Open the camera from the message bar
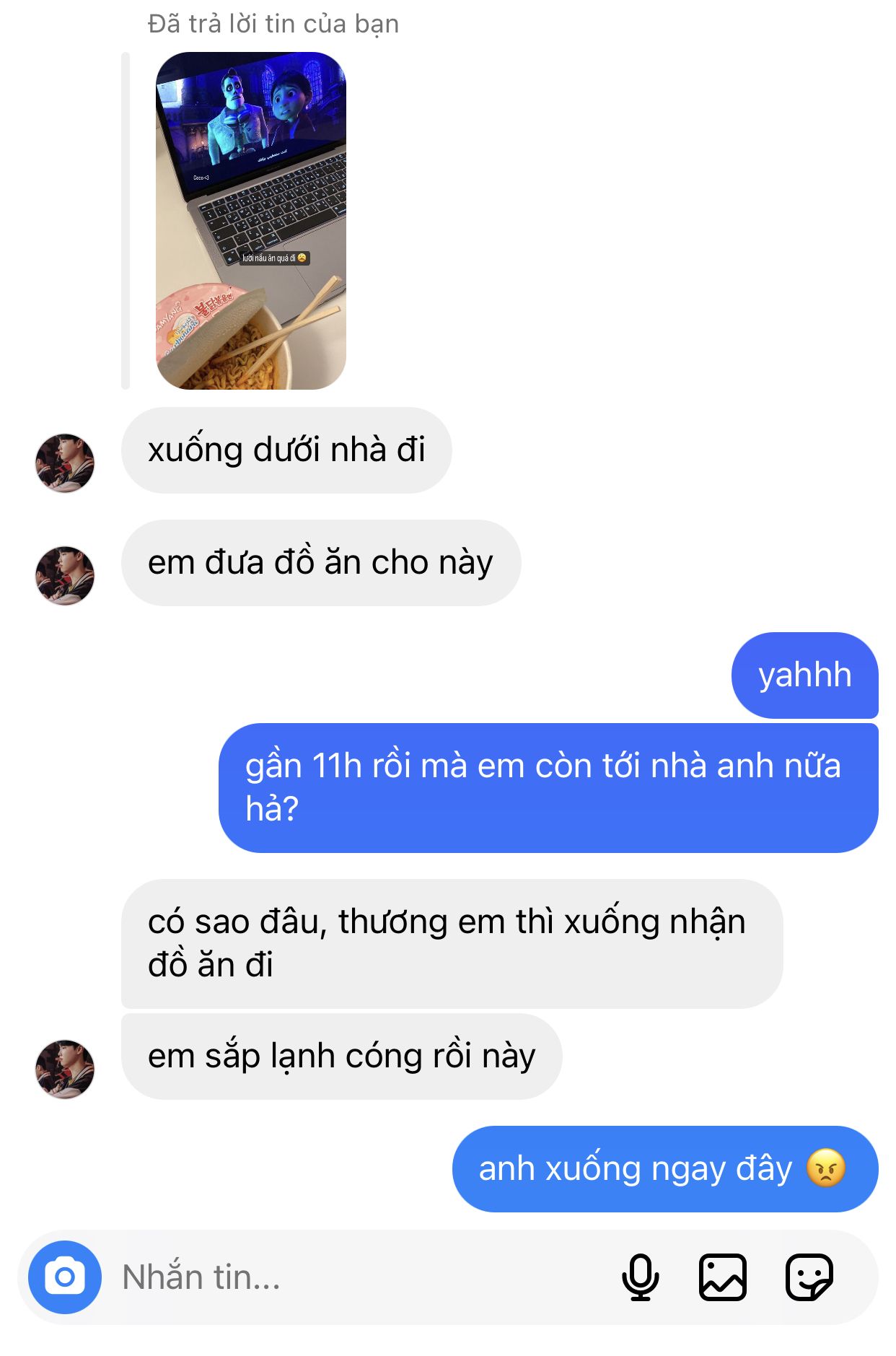The height and width of the screenshot is (1356, 896). point(65,1277)
